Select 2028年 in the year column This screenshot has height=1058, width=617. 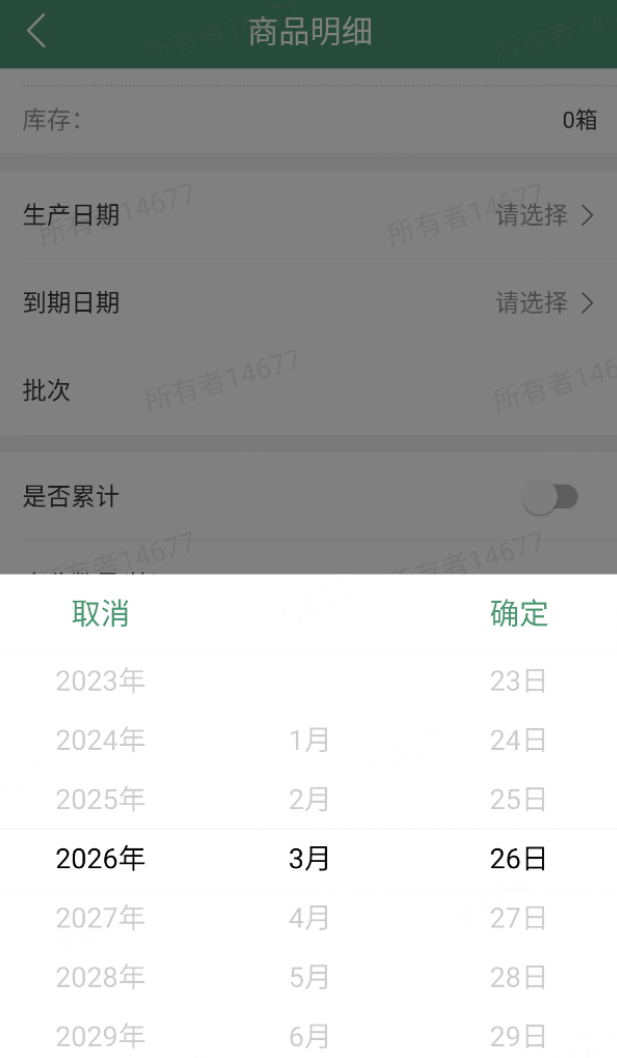point(100,976)
